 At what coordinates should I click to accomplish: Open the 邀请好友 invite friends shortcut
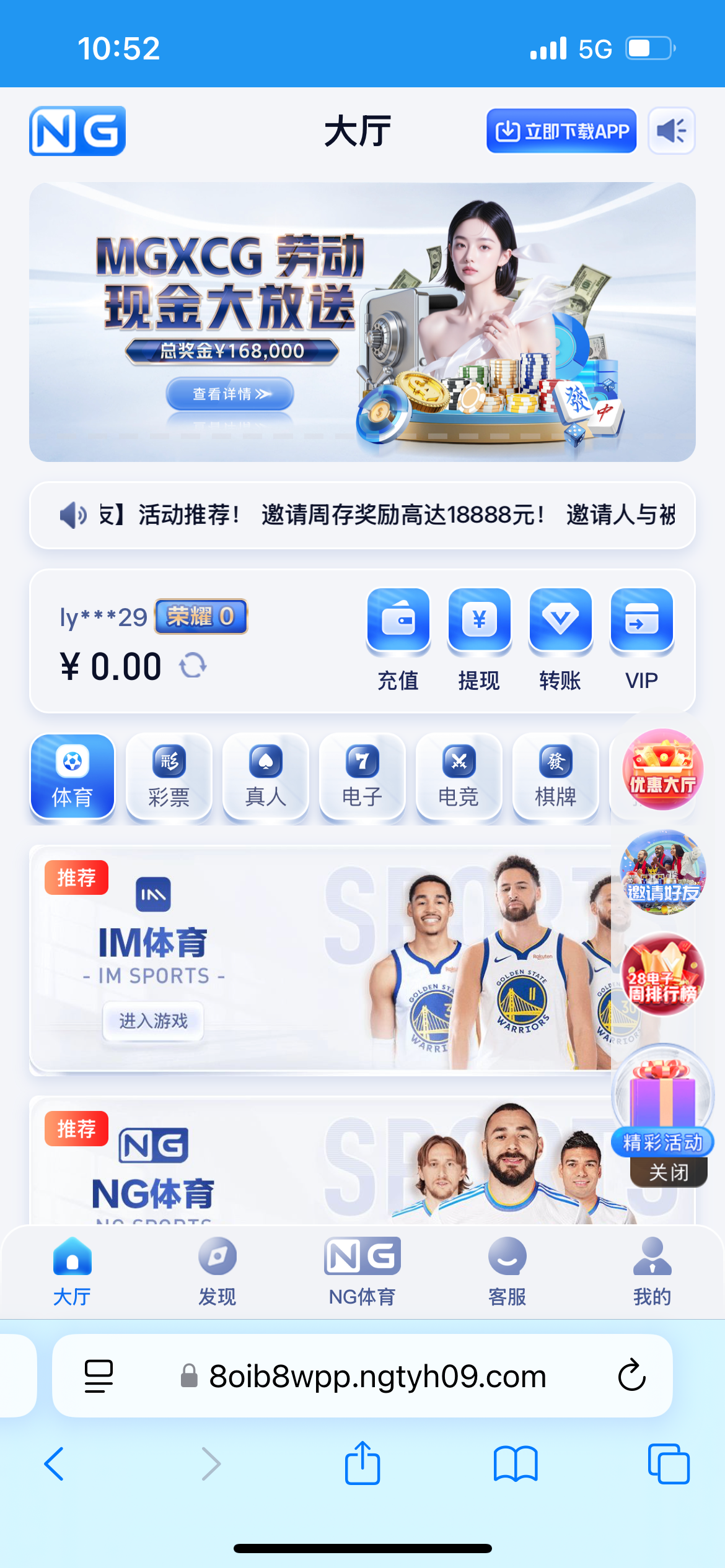coord(662,872)
